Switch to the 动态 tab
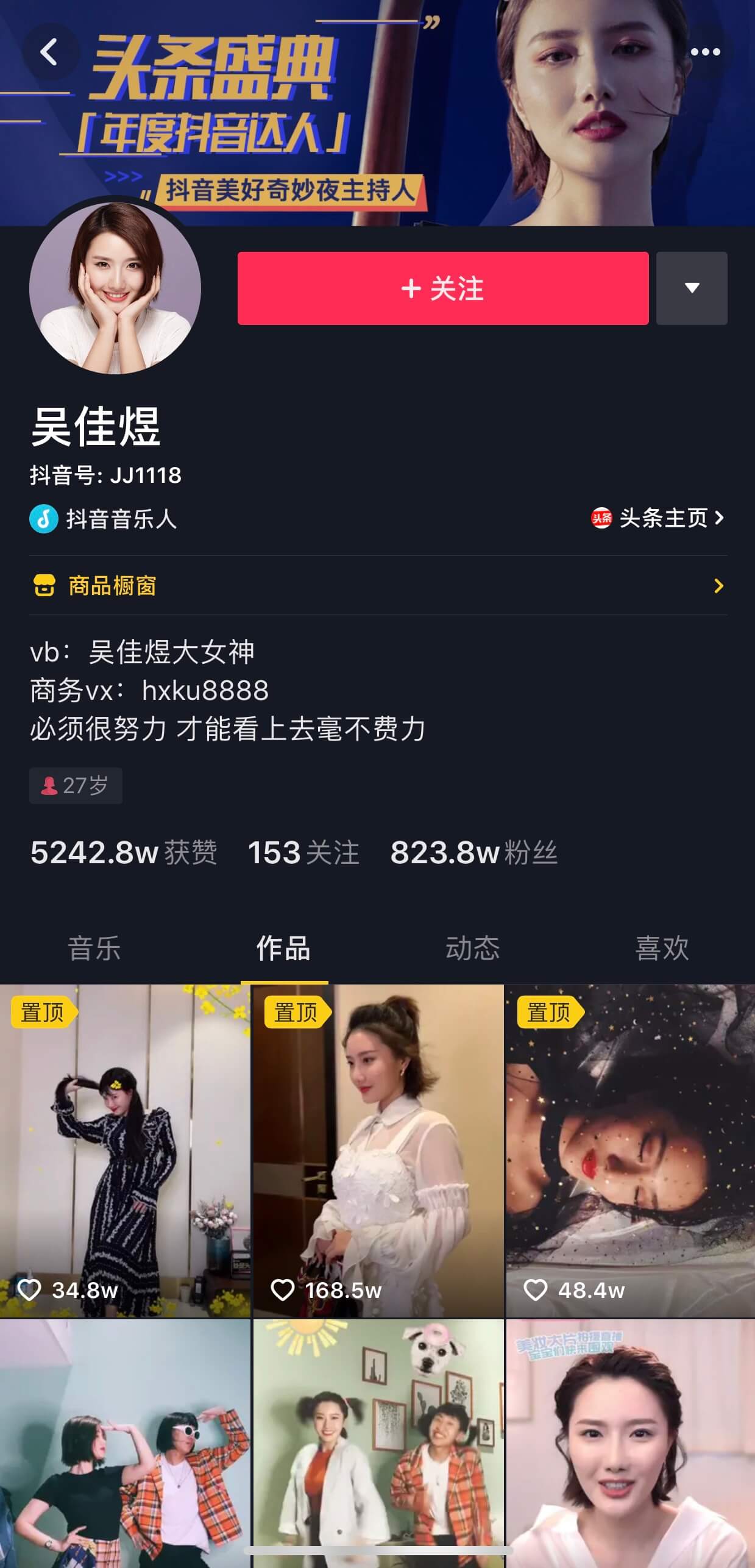This screenshot has width=755, height=1568. coord(472,949)
